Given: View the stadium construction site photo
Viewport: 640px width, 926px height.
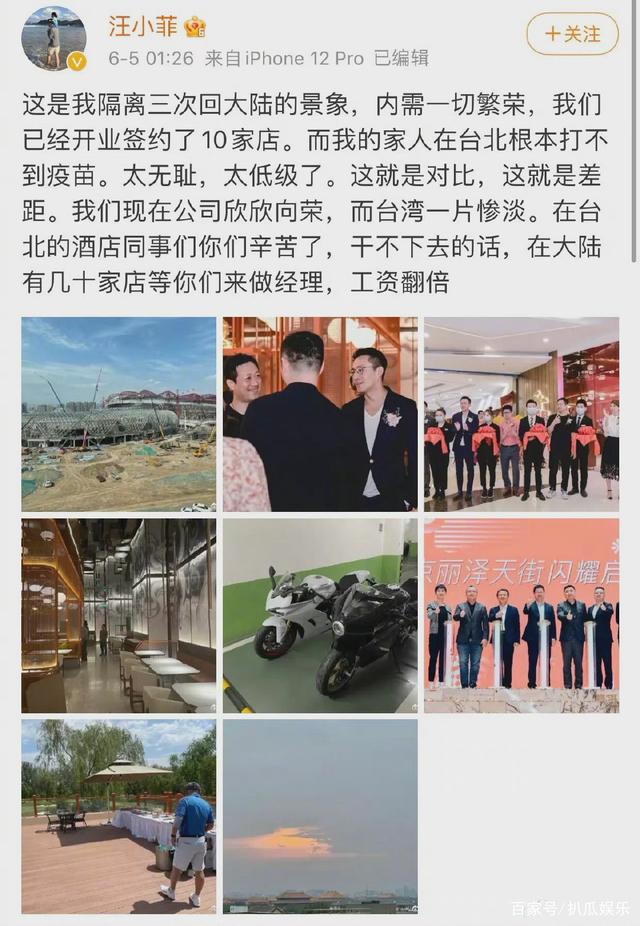Looking at the screenshot, I should click(119, 414).
